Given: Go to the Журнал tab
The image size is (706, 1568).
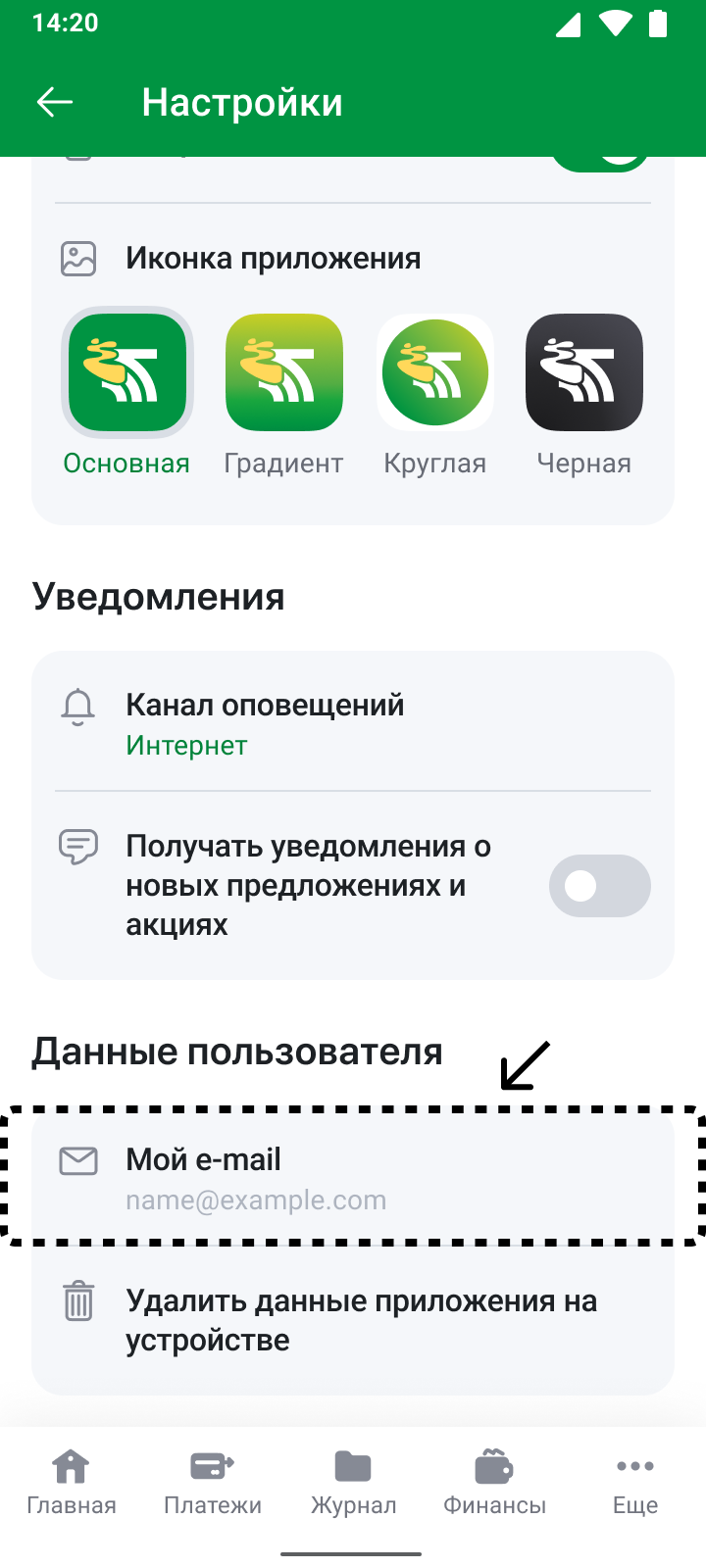Looking at the screenshot, I should click(353, 1482).
